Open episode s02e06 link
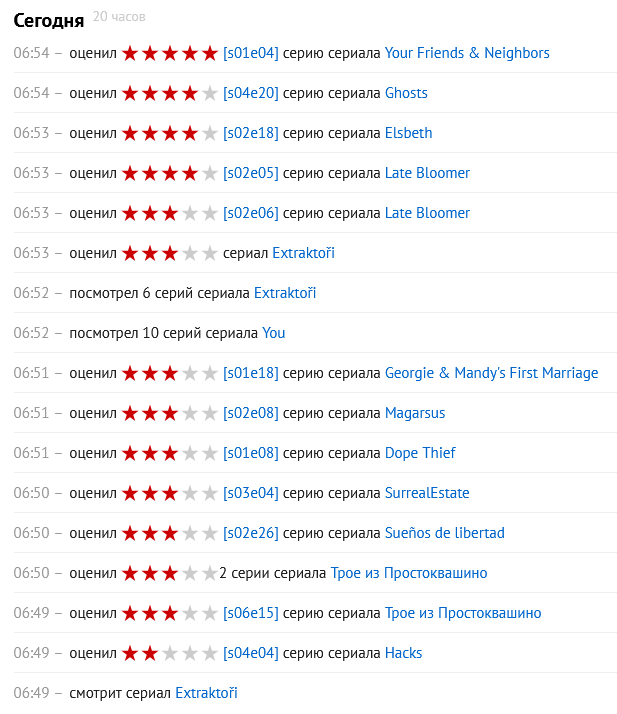 (x=250, y=214)
